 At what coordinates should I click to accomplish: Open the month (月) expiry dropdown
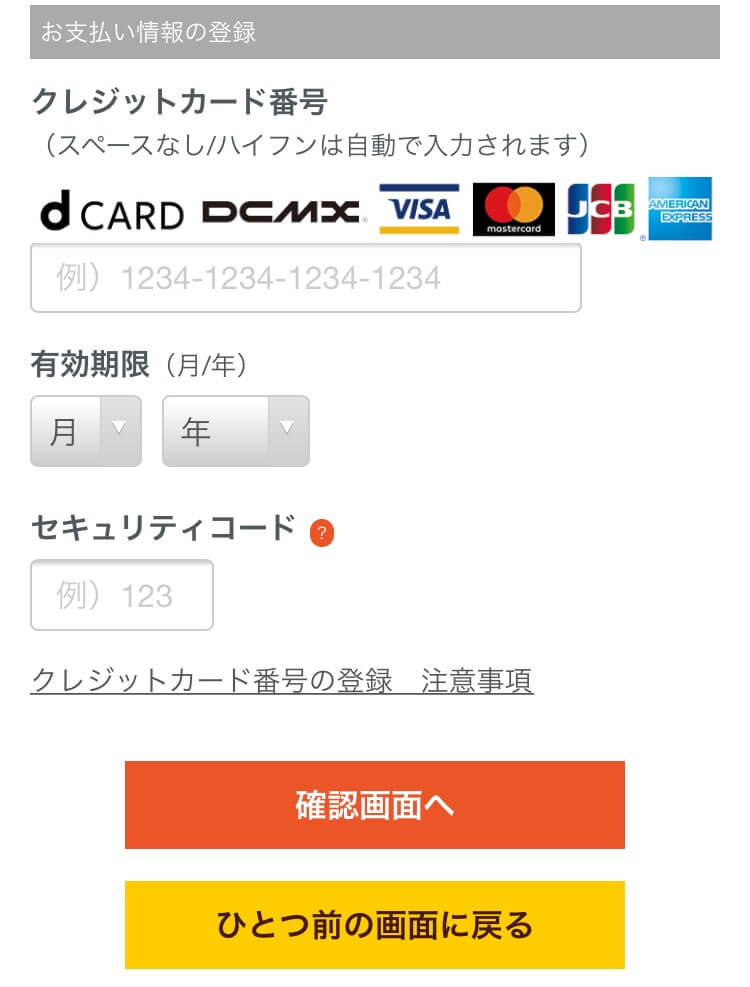86,431
